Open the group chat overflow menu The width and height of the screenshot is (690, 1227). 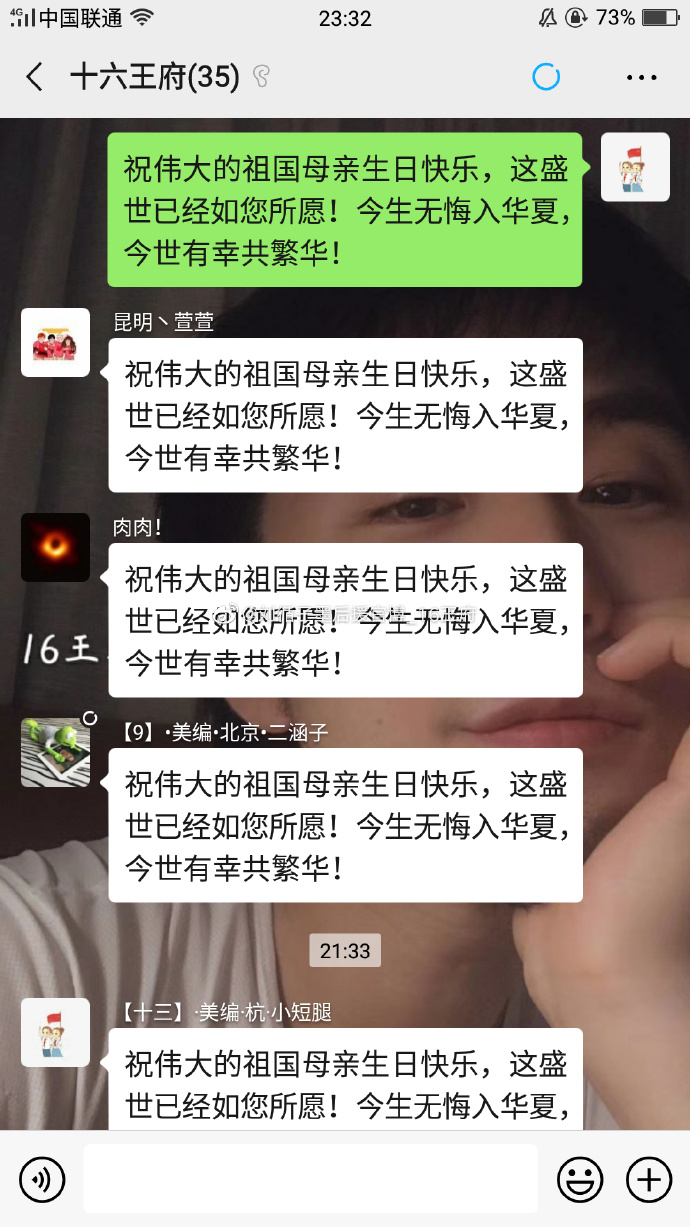641,77
